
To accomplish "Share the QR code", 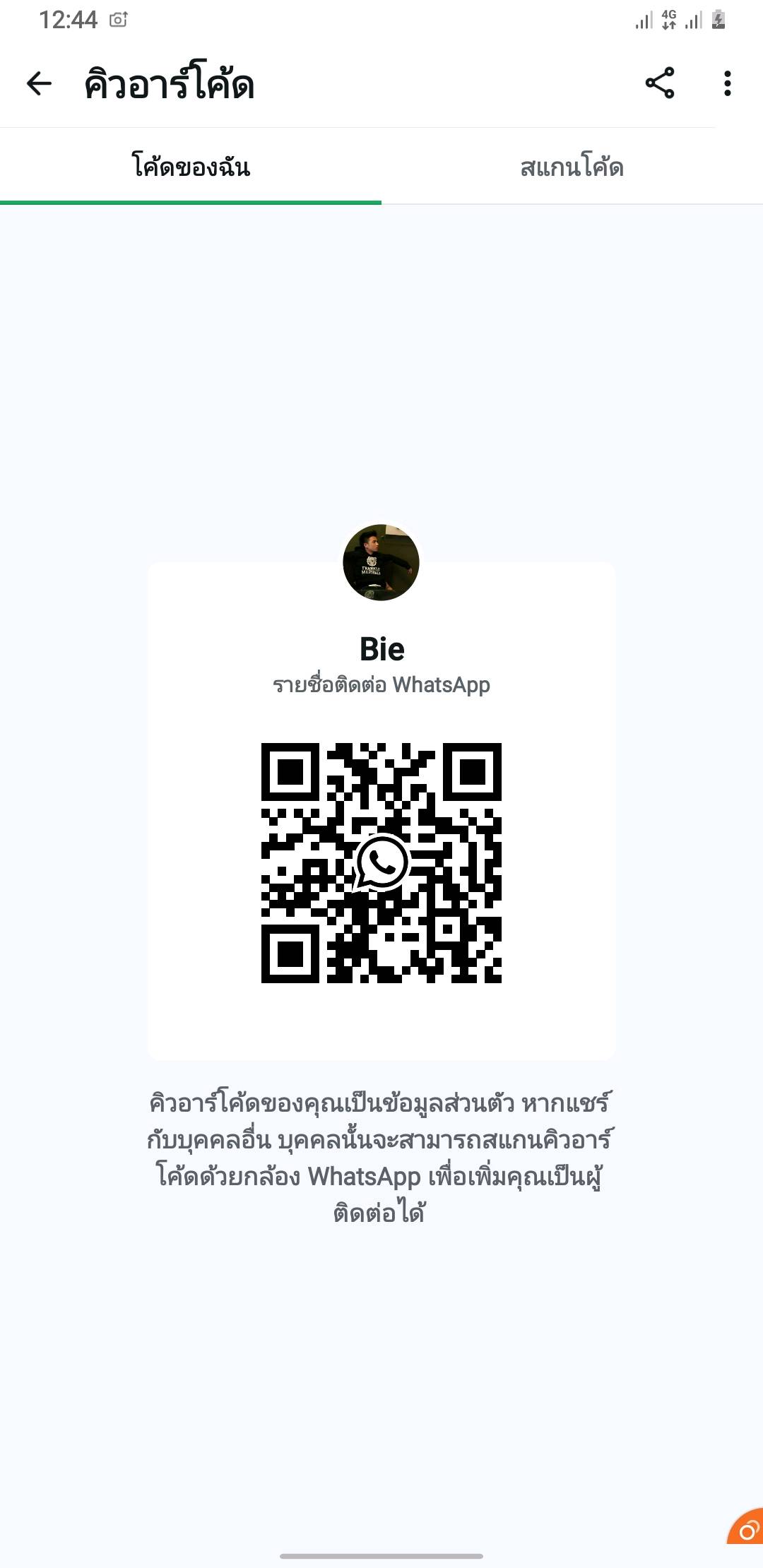I will (660, 83).
